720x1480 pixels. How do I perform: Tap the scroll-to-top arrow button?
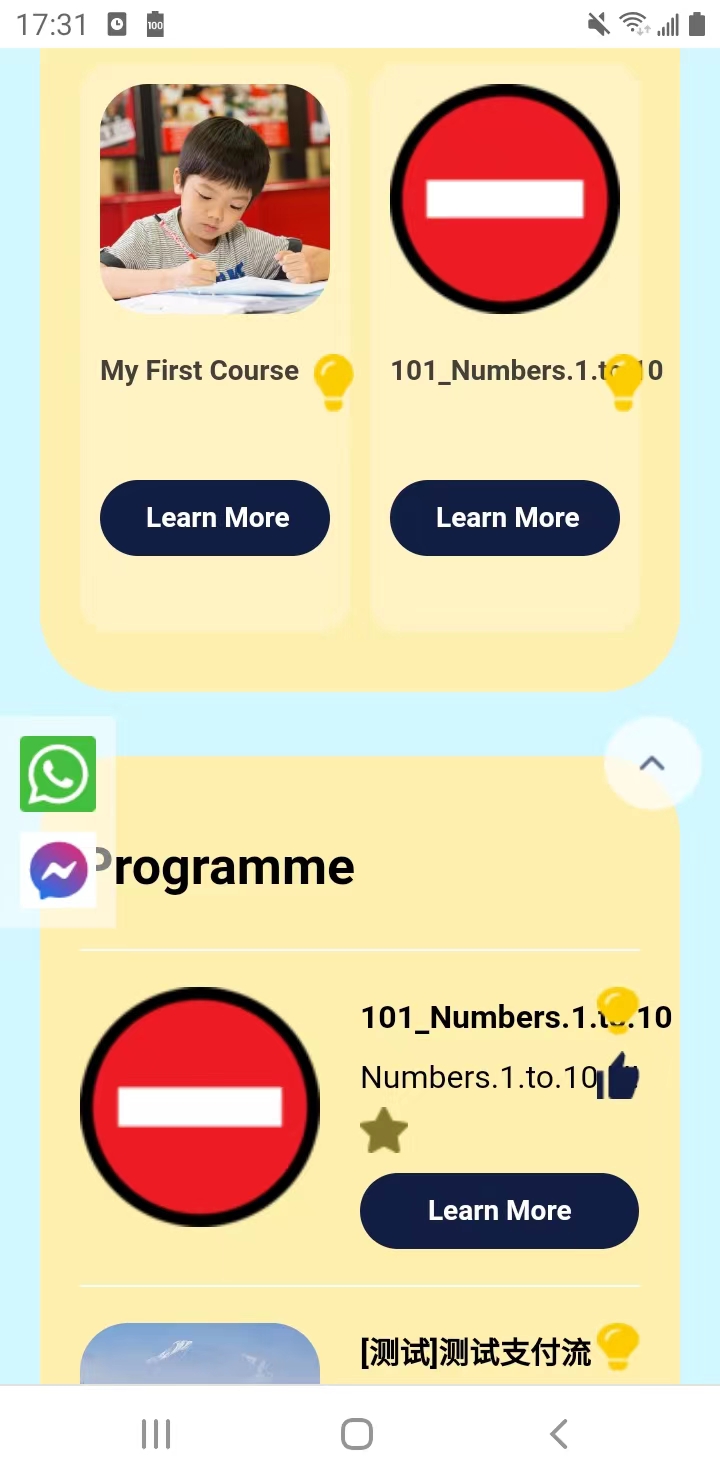point(652,764)
